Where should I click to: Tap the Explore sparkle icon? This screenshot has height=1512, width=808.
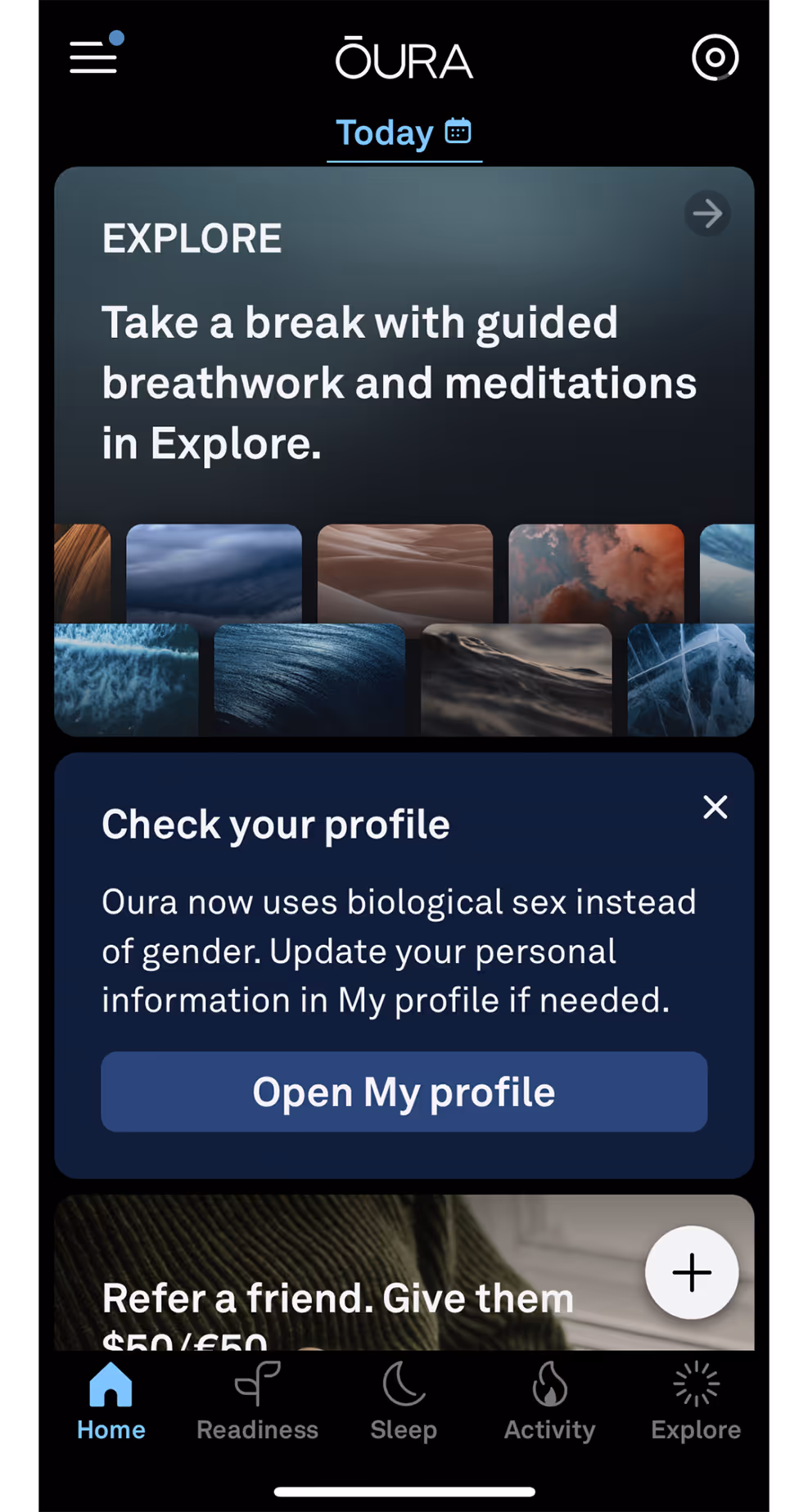[x=695, y=1384]
